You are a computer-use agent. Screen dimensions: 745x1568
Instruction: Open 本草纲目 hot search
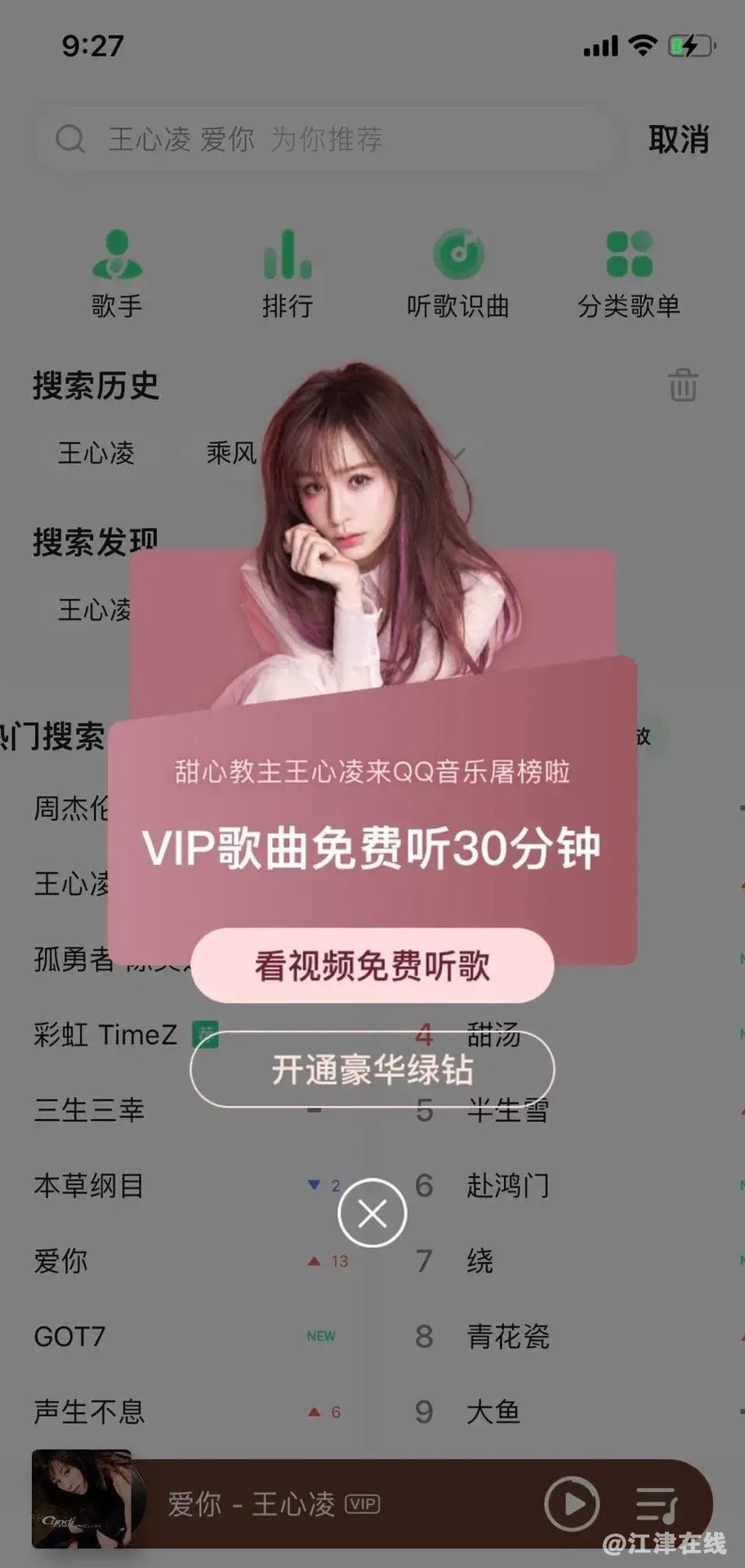pyautogui.click(x=88, y=1185)
